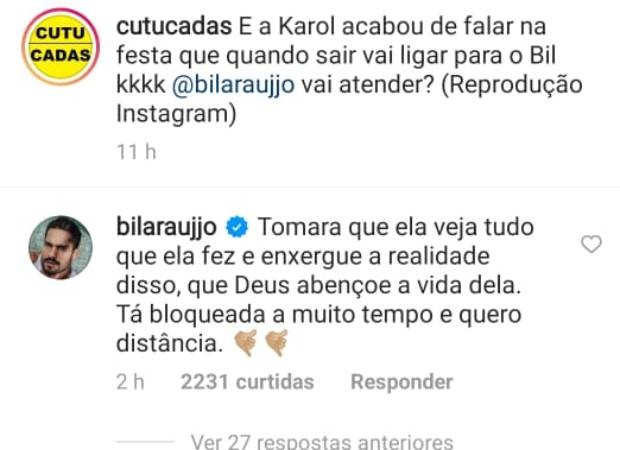620x450 pixels.
Task: Open bilaraujjo's profile avatar
Action: coord(60,246)
